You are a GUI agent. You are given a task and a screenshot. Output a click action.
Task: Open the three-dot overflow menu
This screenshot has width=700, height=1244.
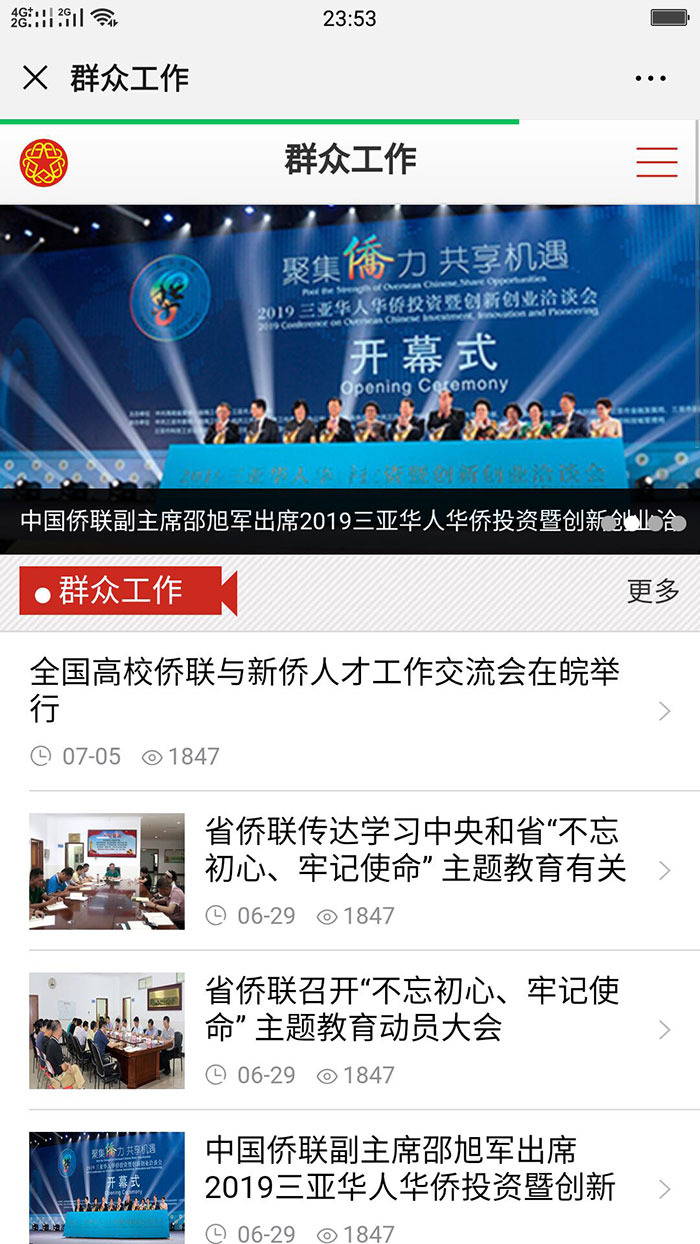[x=650, y=79]
